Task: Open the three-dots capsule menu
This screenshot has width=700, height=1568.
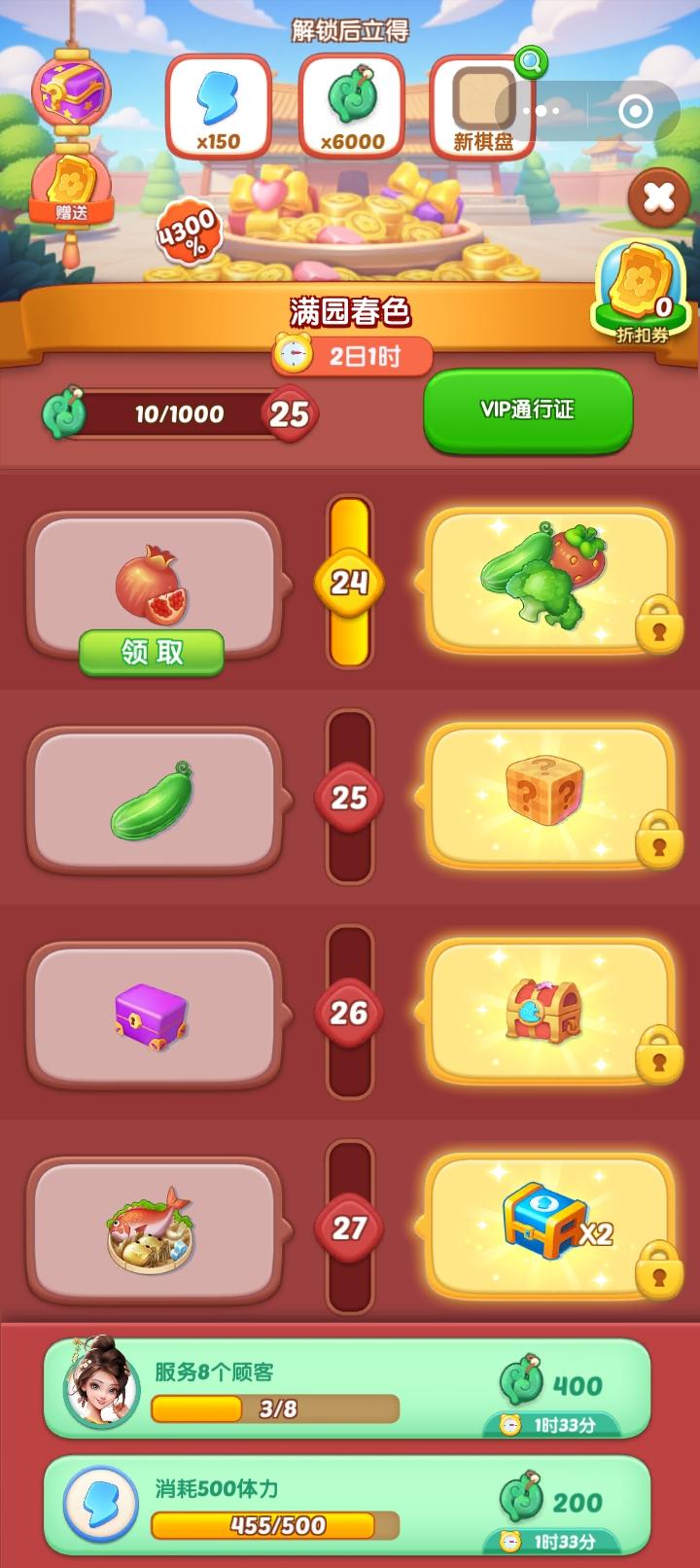Action: pyautogui.click(x=539, y=110)
